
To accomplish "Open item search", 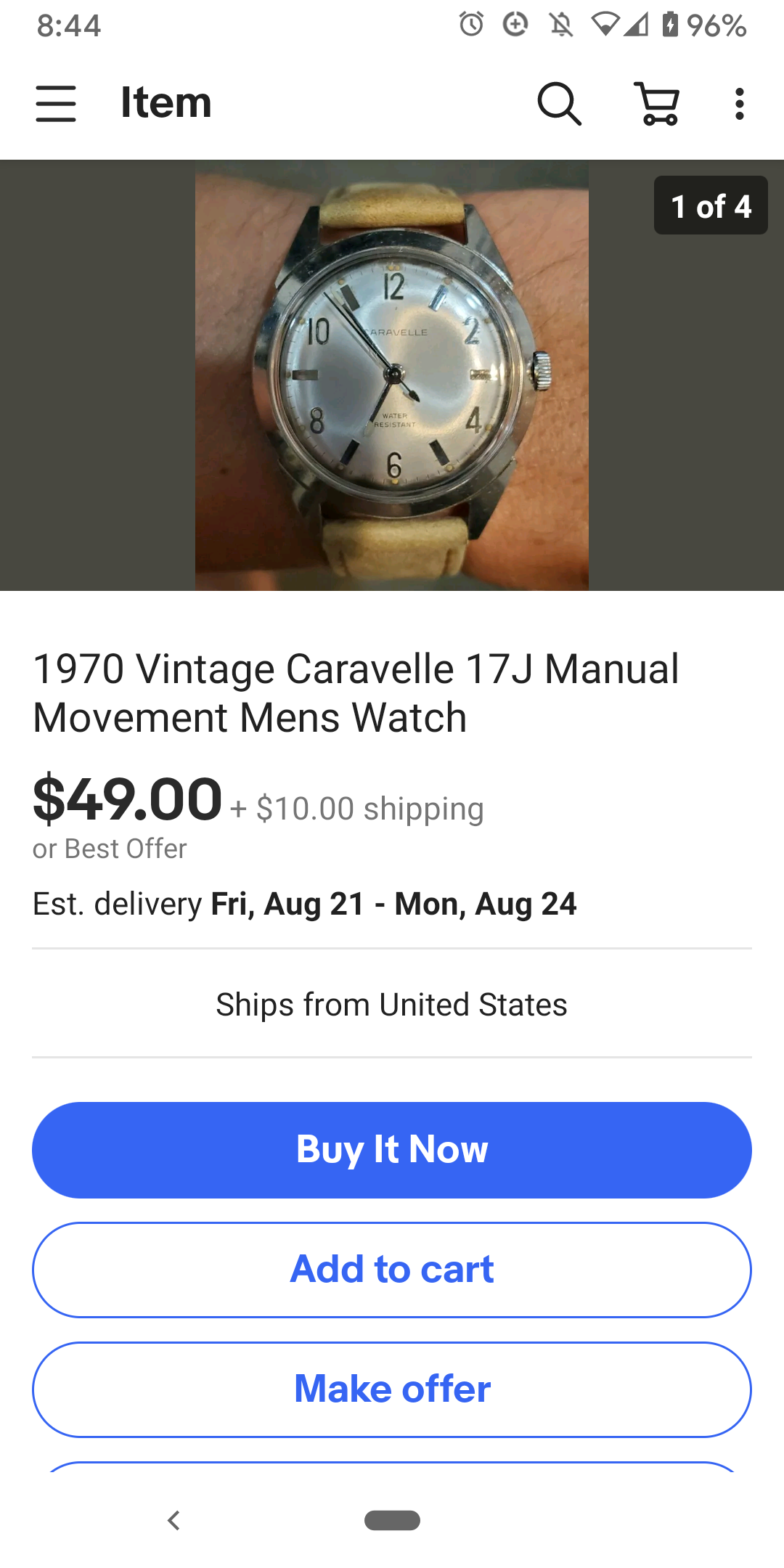I will [x=559, y=103].
